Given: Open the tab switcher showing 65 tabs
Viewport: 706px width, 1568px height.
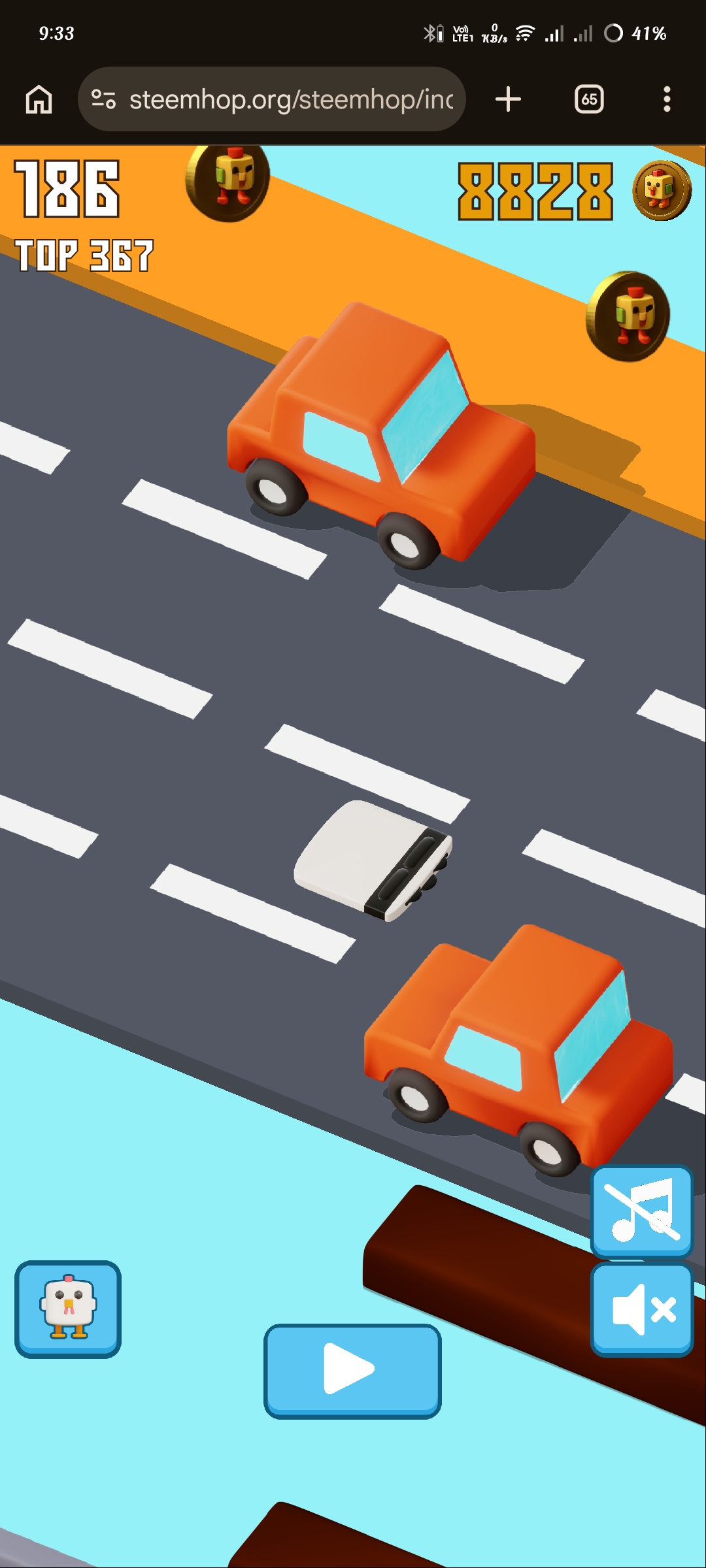Looking at the screenshot, I should click(x=589, y=99).
